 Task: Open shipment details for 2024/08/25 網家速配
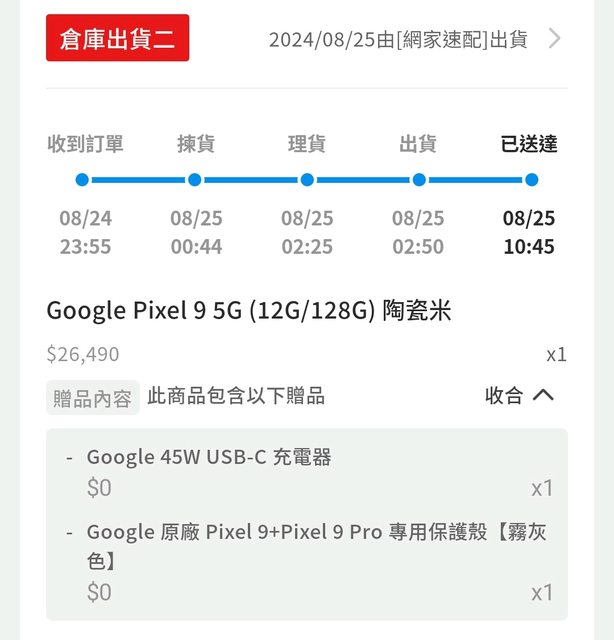pyautogui.click(x=553, y=39)
